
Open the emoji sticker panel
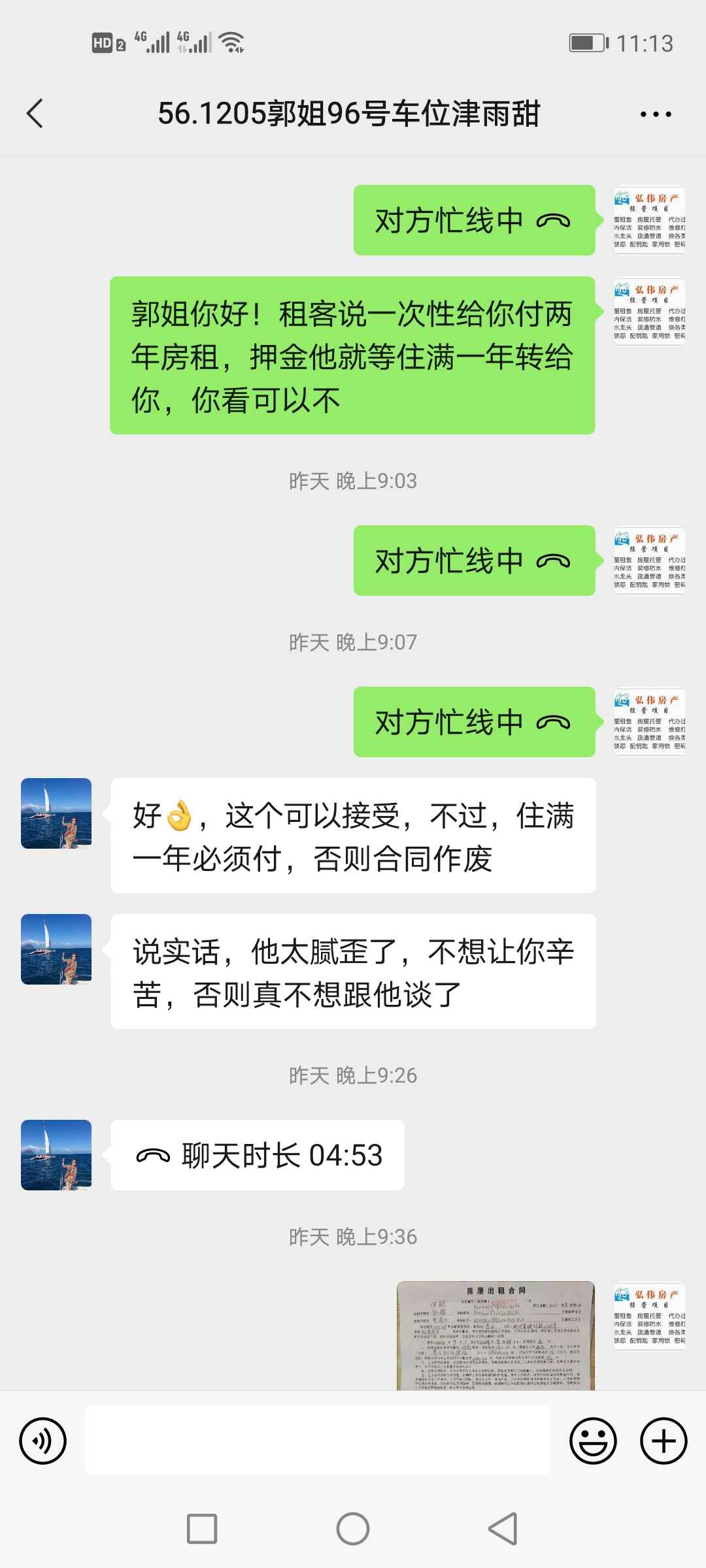(593, 1441)
